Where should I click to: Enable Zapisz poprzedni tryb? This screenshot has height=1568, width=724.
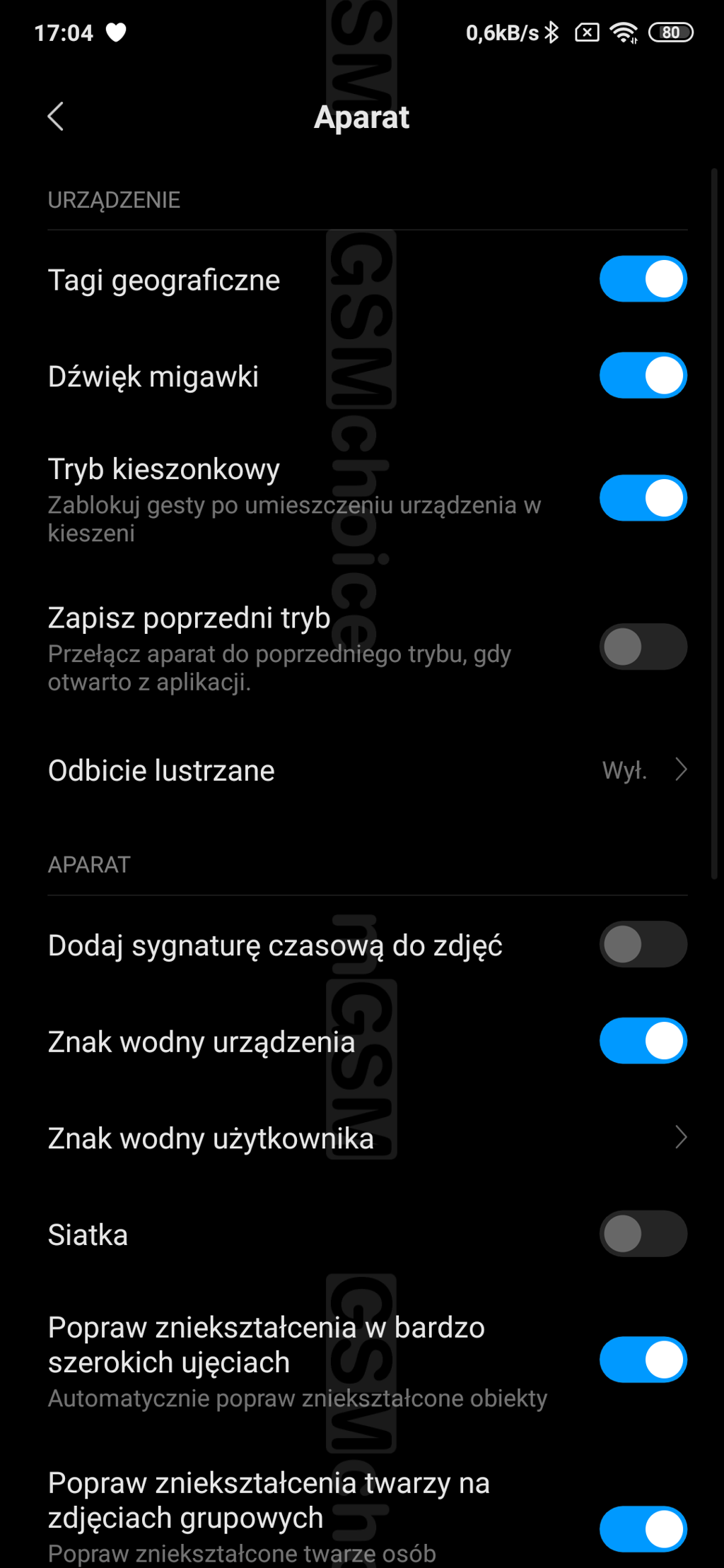pos(643,647)
